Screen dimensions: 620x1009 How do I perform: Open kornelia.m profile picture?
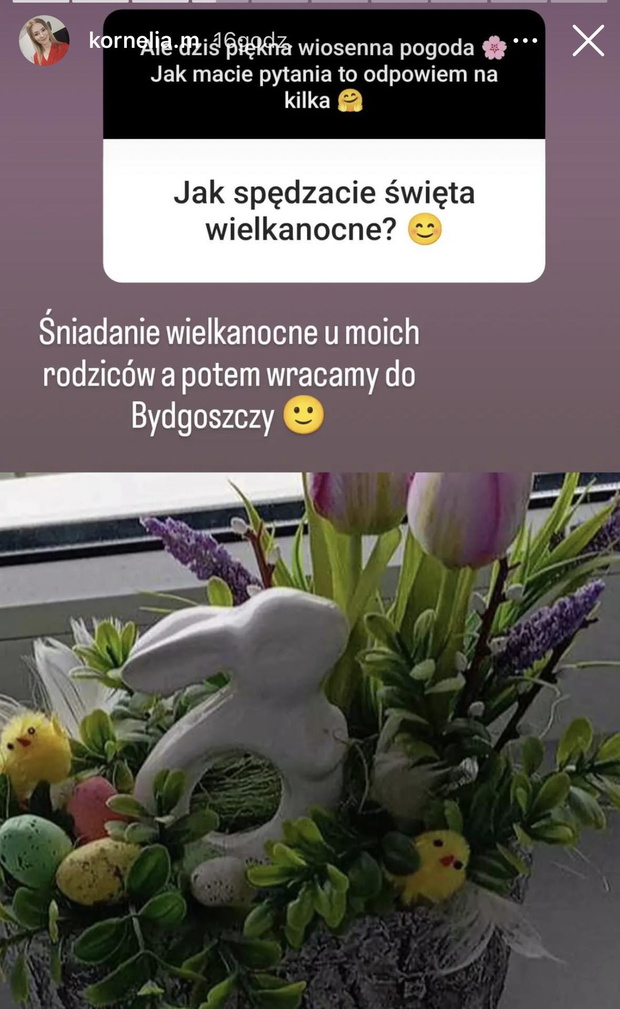pyautogui.click(x=44, y=41)
